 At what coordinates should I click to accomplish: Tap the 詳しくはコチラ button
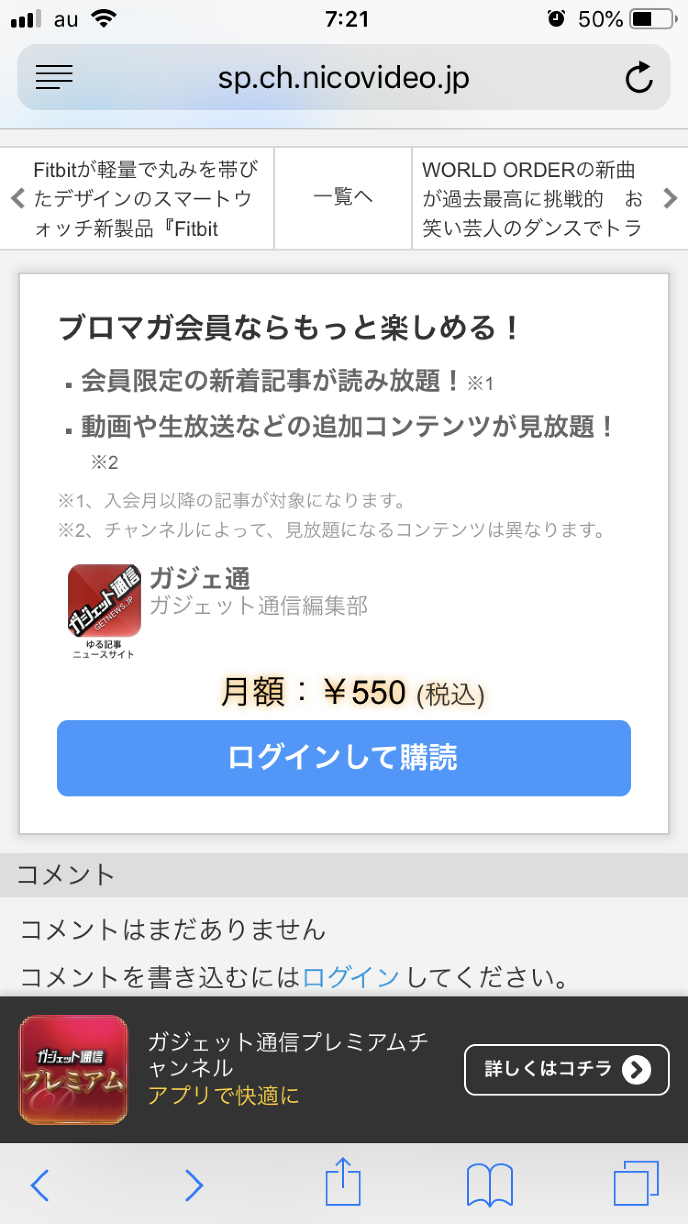pos(566,1070)
